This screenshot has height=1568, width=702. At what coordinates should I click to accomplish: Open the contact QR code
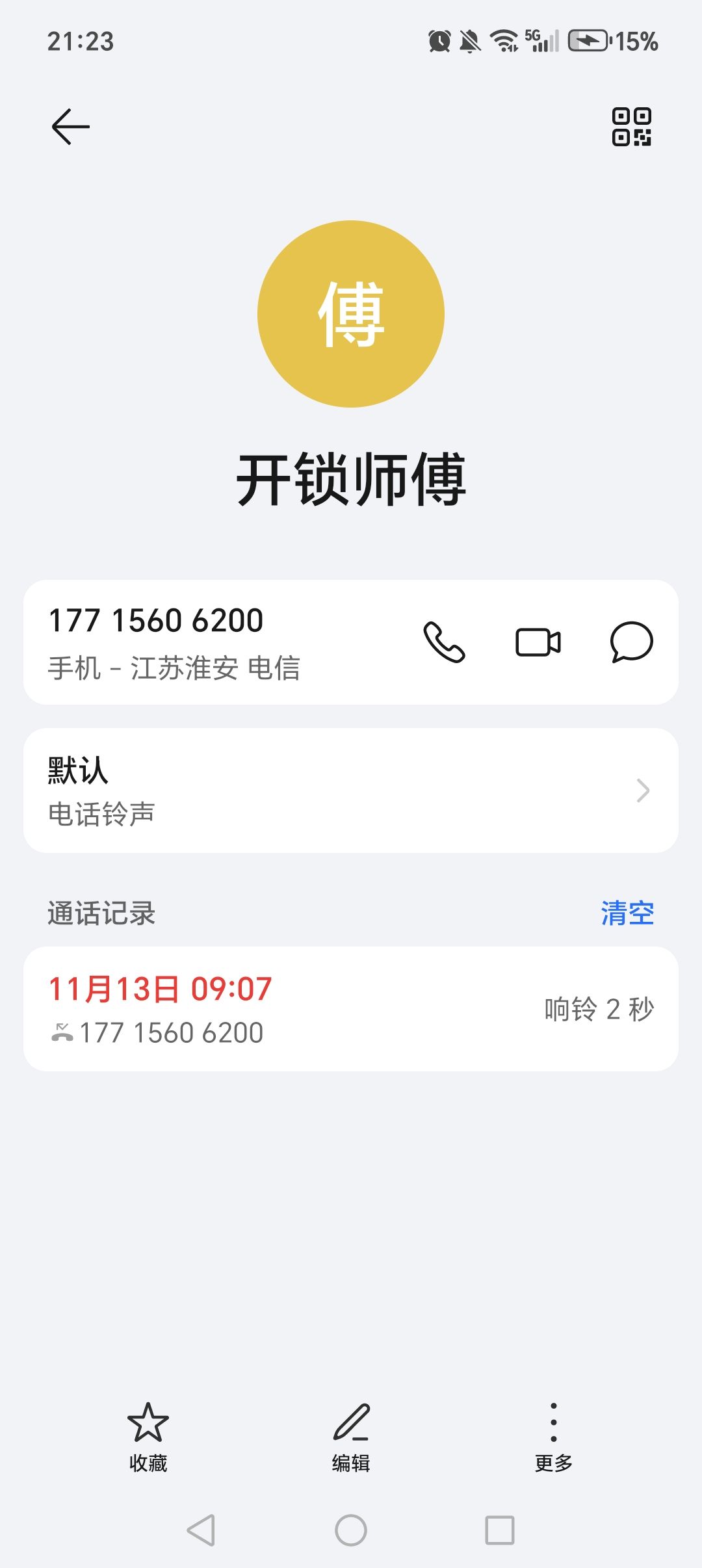coord(631,126)
